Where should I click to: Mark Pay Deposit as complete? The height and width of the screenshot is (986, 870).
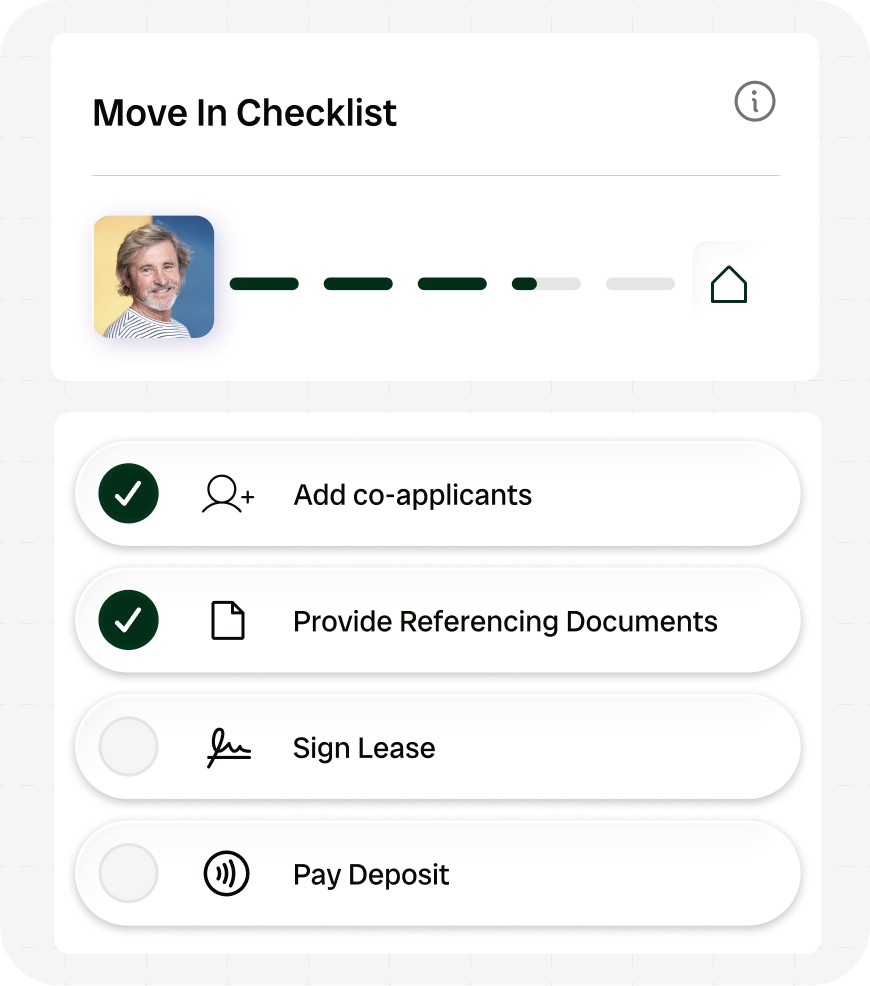(128, 872)
